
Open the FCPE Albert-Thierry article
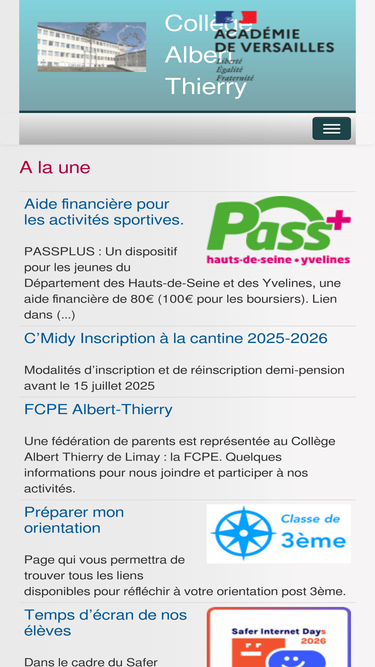tap(98, 410)
